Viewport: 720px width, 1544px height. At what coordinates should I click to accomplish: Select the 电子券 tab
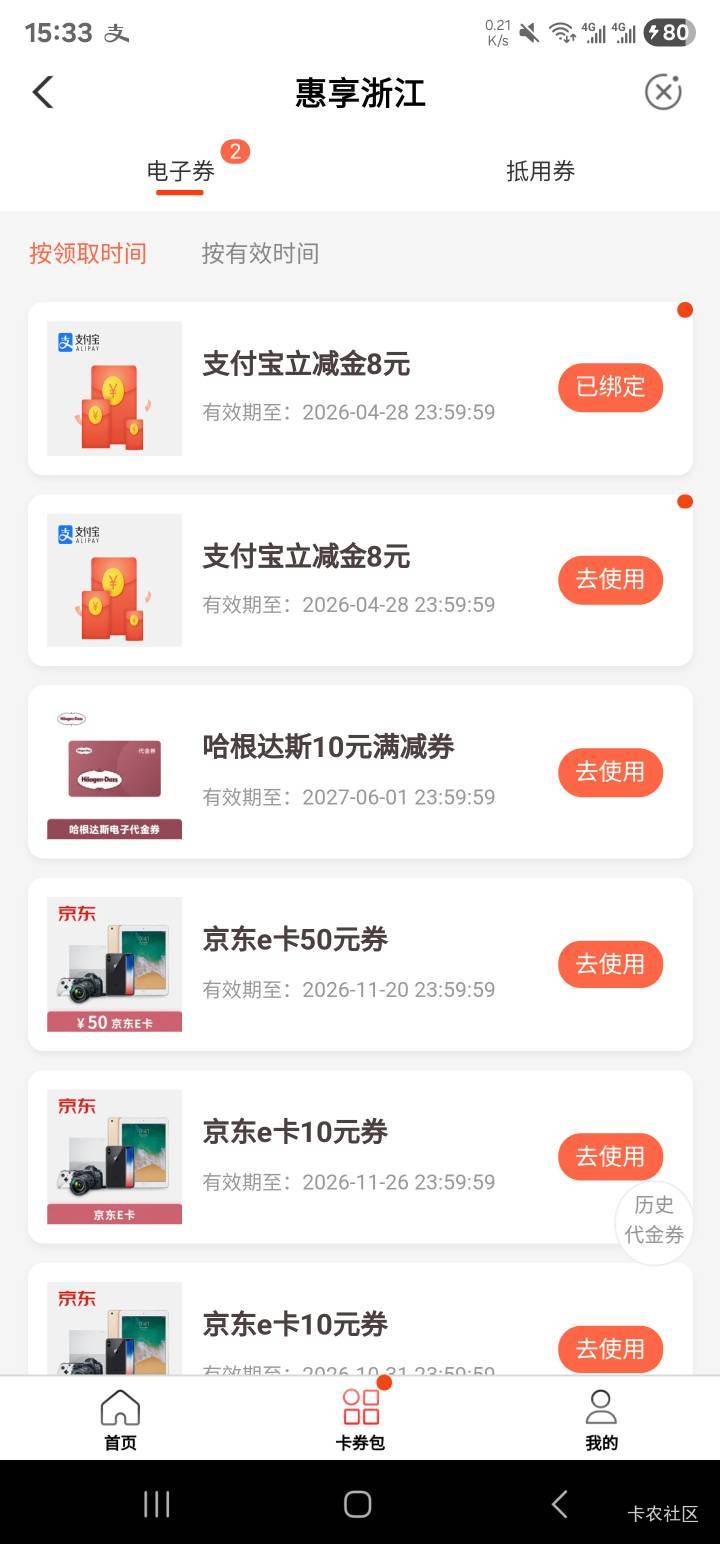click(x=181, y=171)
